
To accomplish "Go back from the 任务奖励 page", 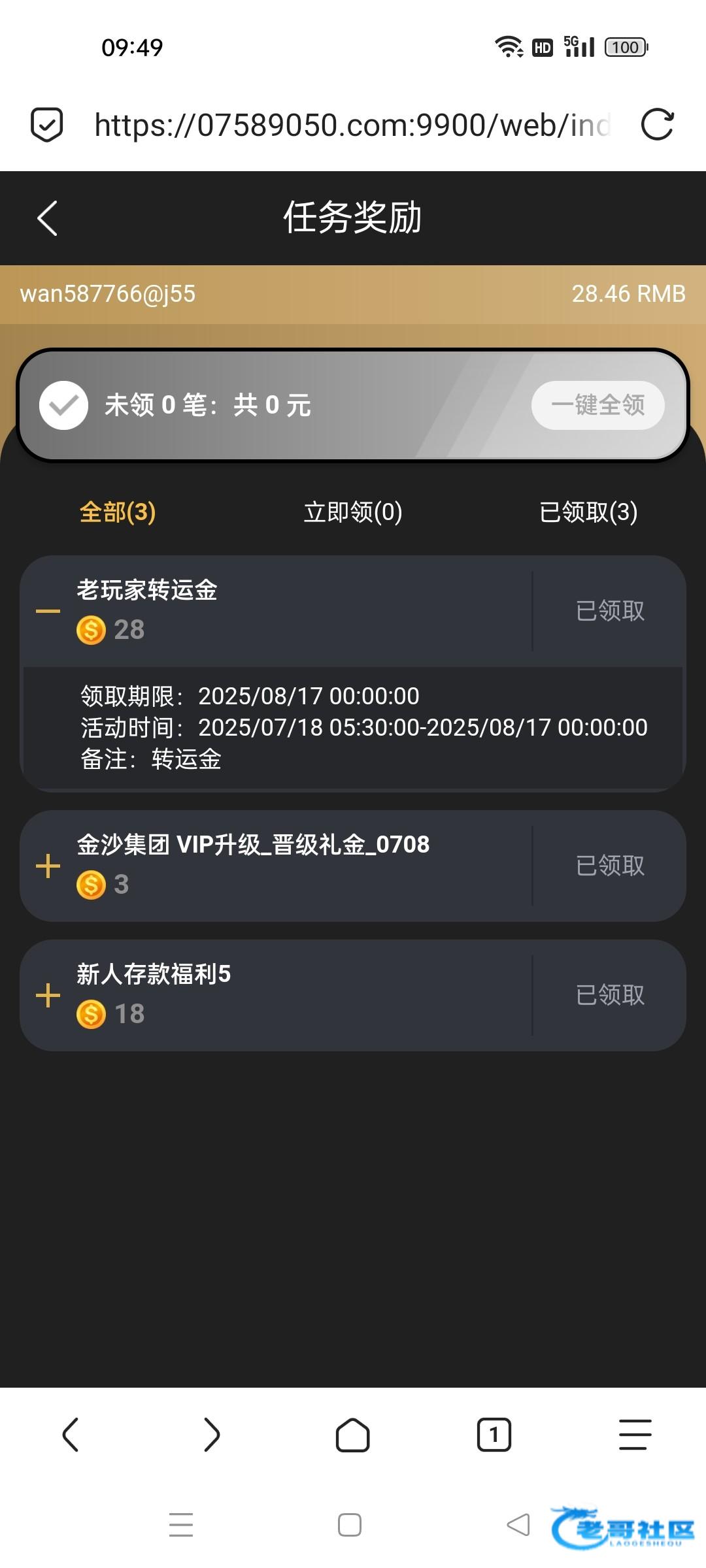I will pos(48,218).
